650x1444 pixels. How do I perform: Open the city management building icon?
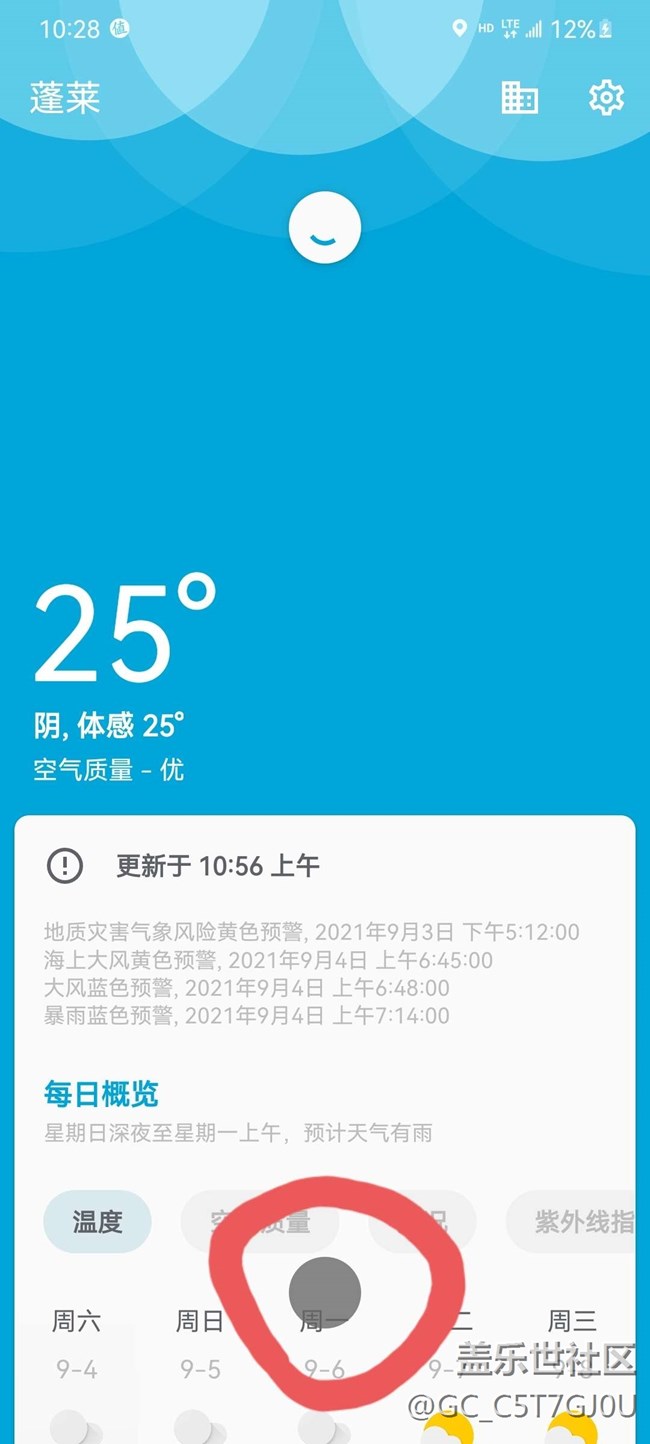coord(519,98)
